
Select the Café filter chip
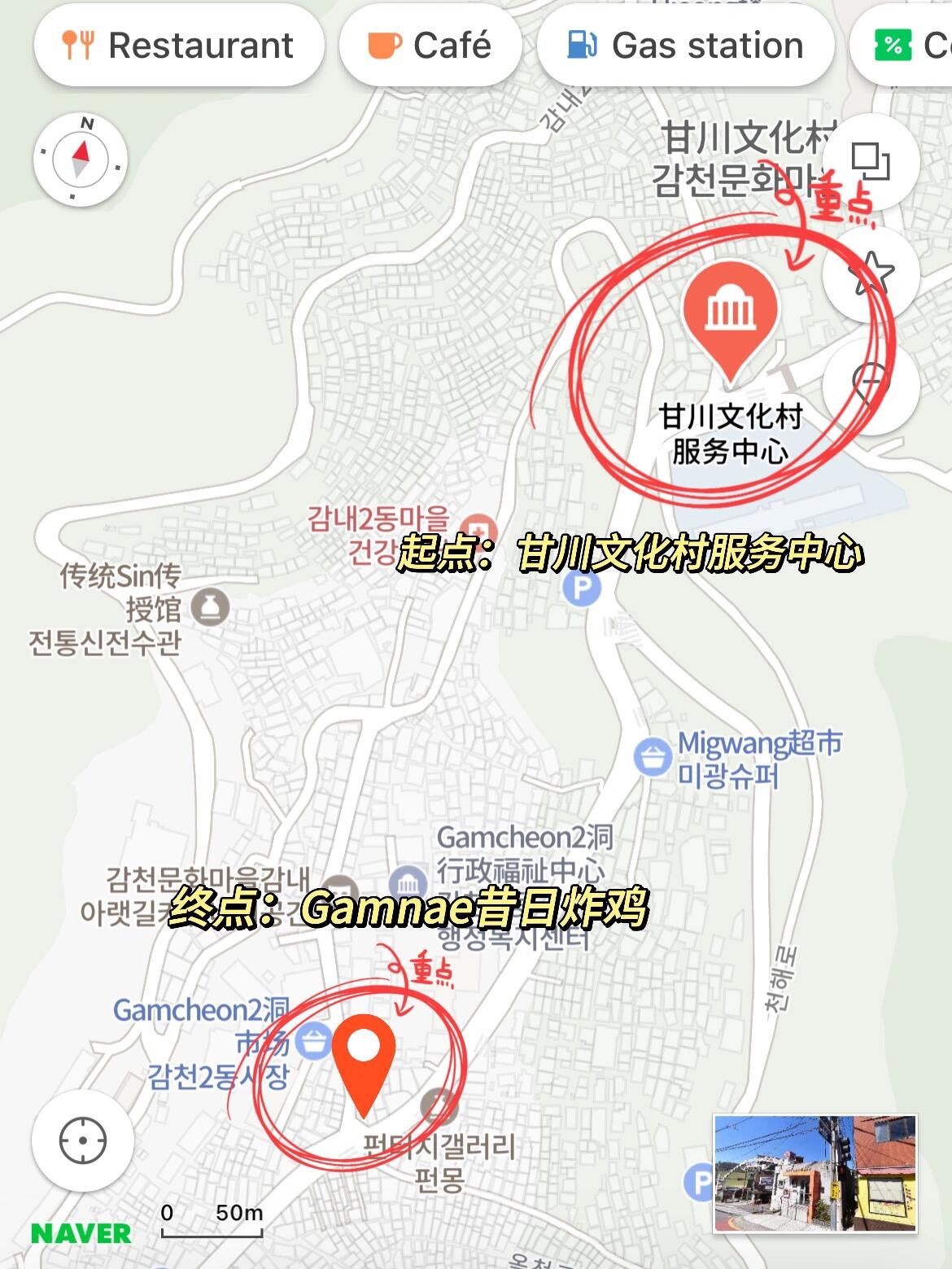tap(430, 46)
